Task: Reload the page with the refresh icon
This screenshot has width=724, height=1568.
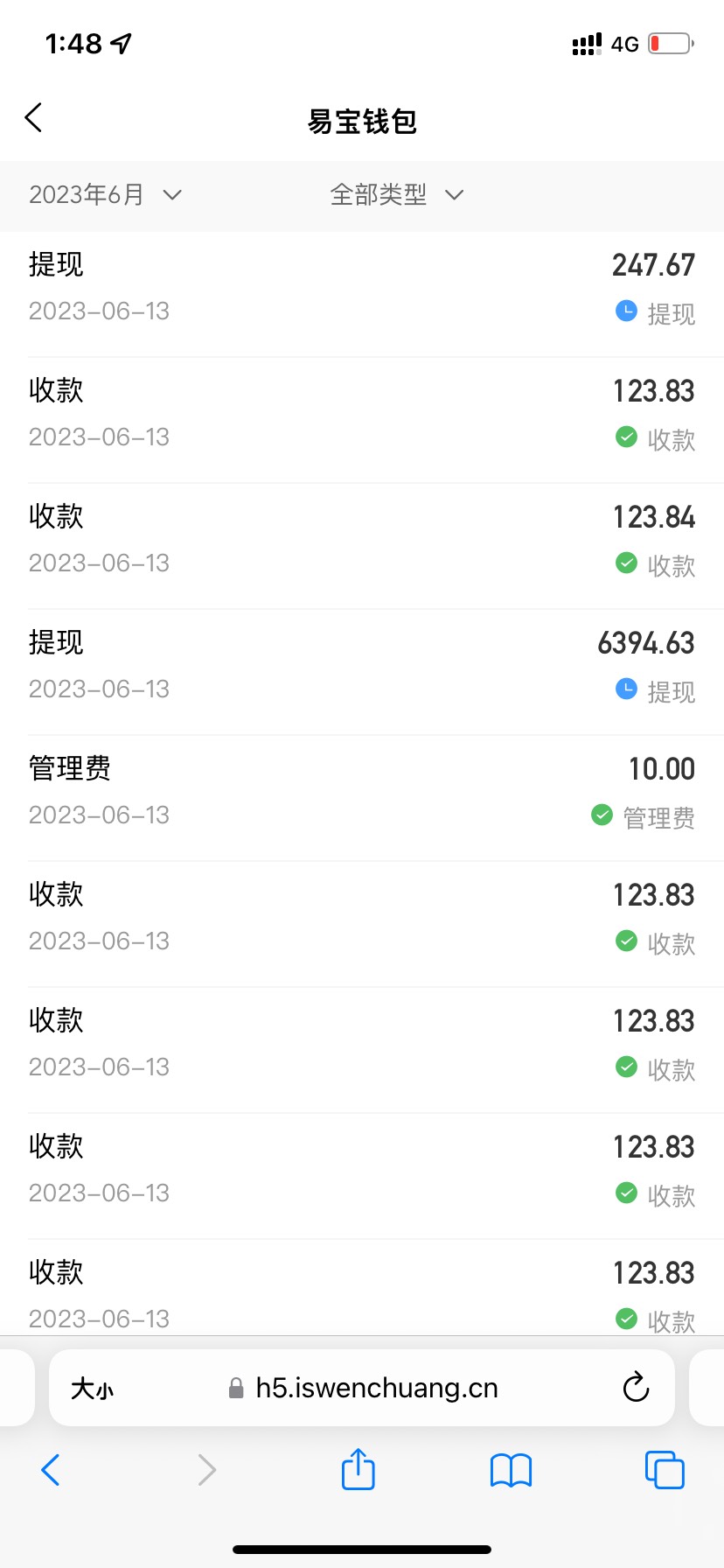Action: coord(636,1388)
